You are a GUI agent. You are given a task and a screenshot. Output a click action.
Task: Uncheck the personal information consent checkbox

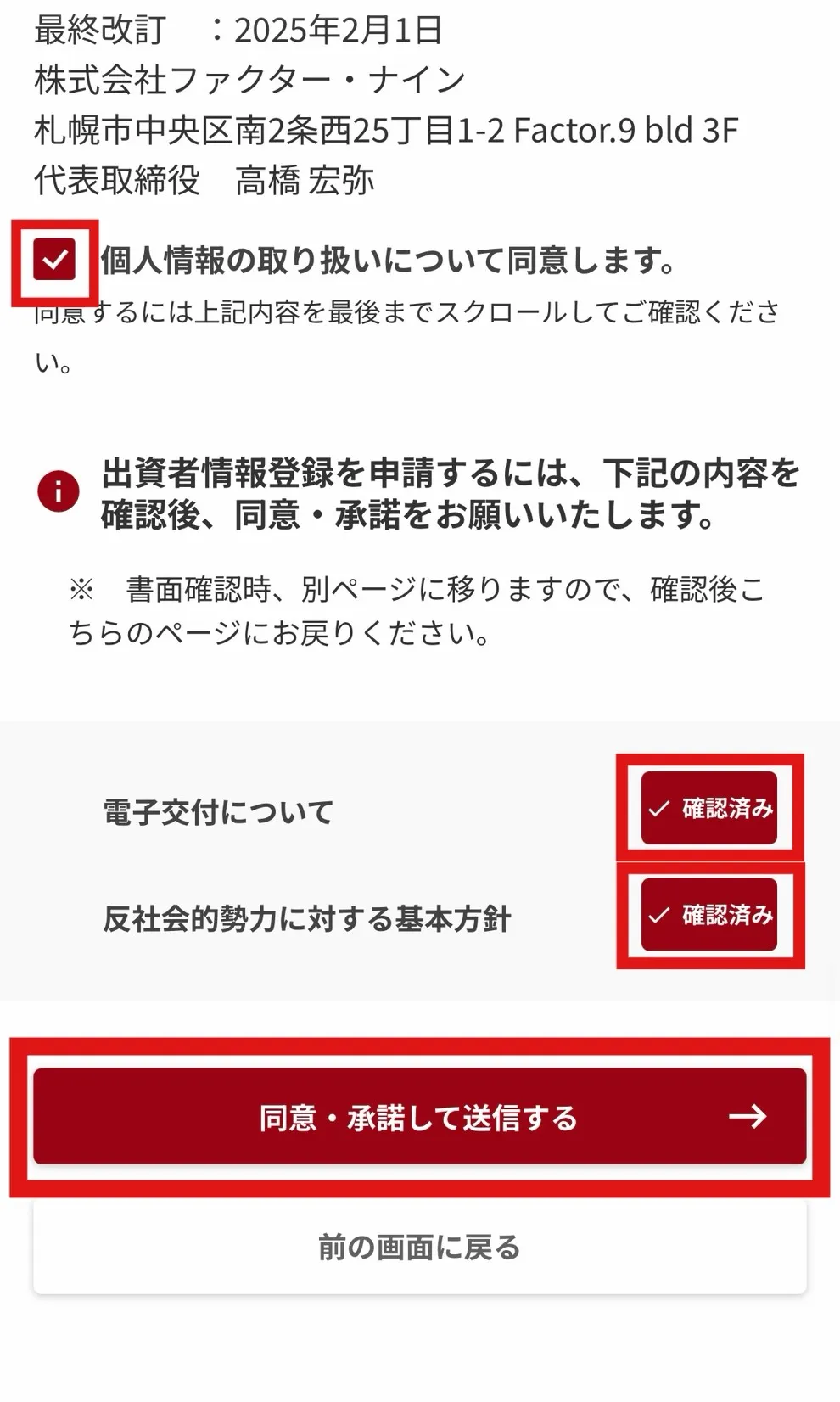coord(54,260)
